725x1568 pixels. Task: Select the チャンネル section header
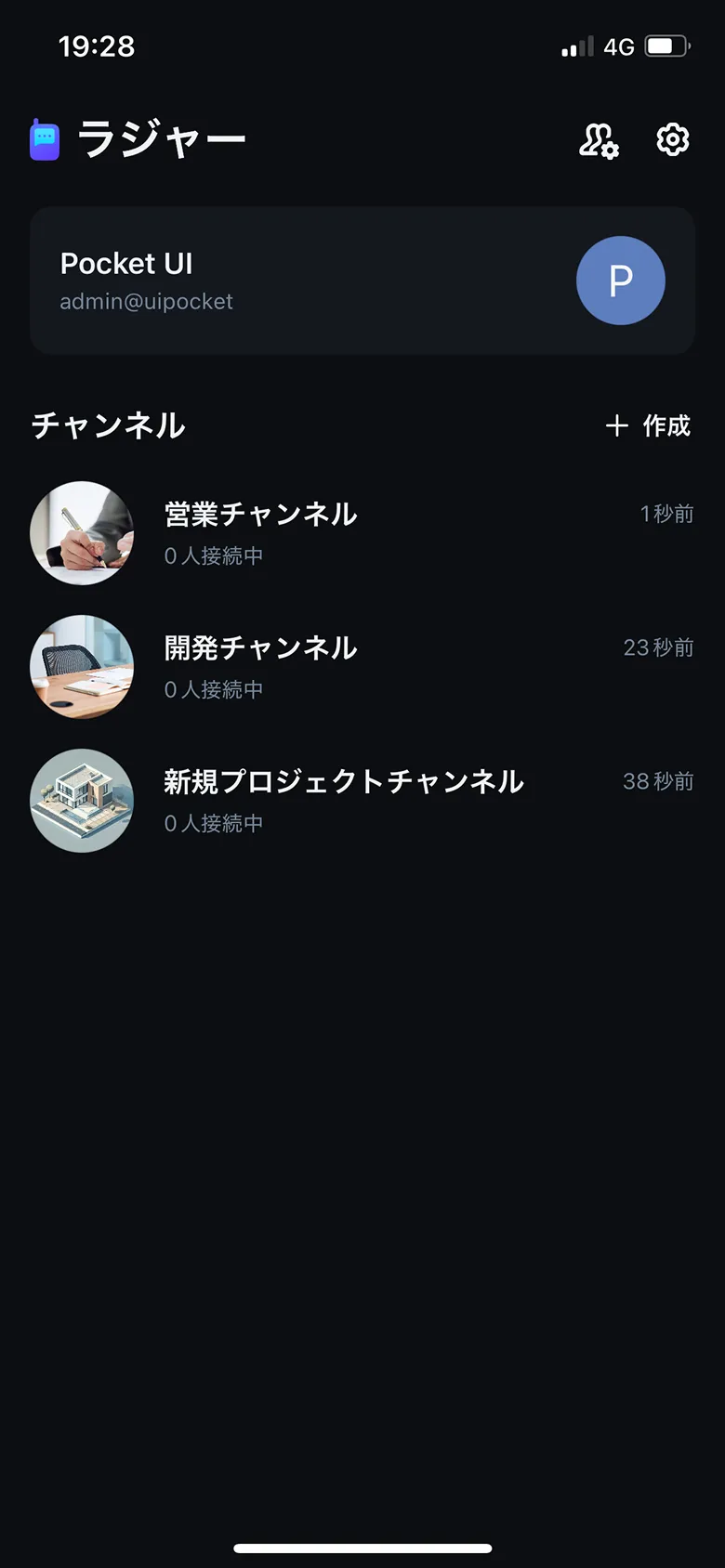pos(108,425)
